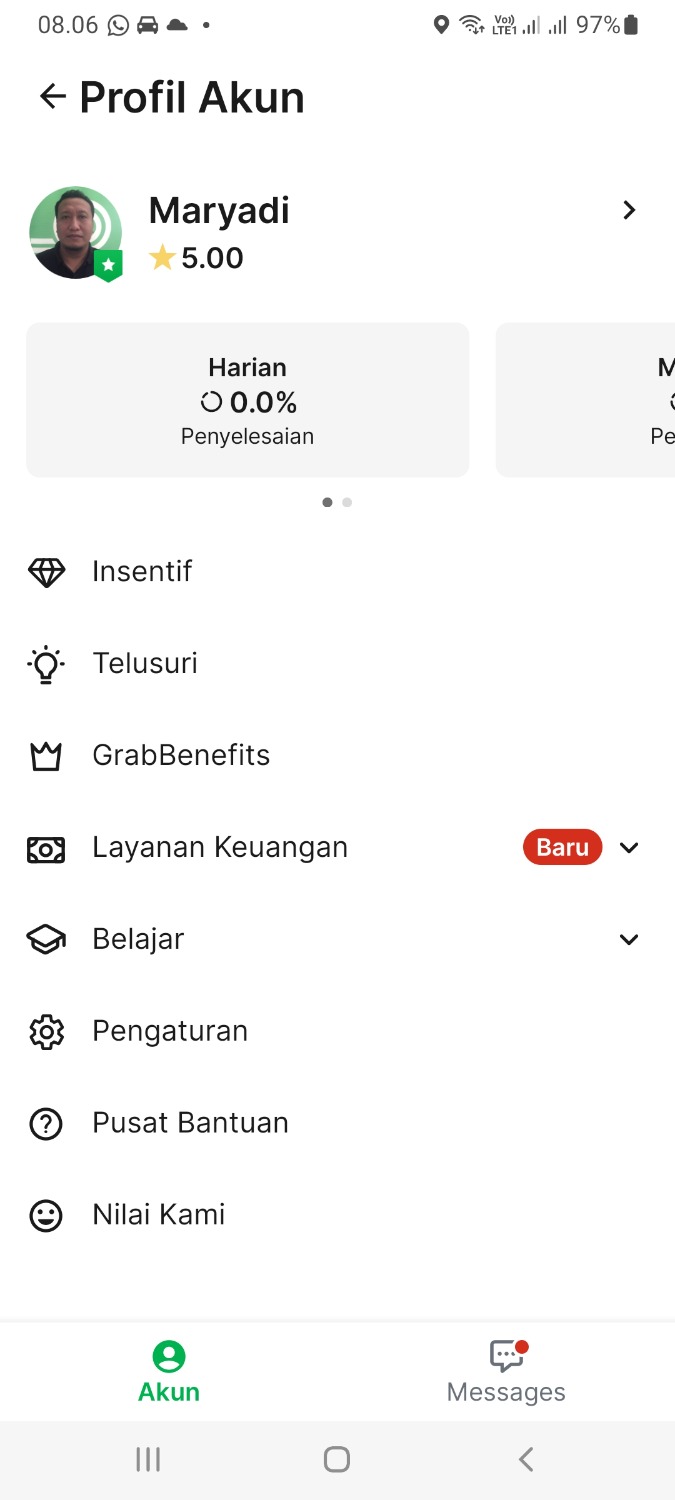Open Nilai Kami
This screenshot has height=1500, width=675.
pyautogui.click(x=158, y=1215)
